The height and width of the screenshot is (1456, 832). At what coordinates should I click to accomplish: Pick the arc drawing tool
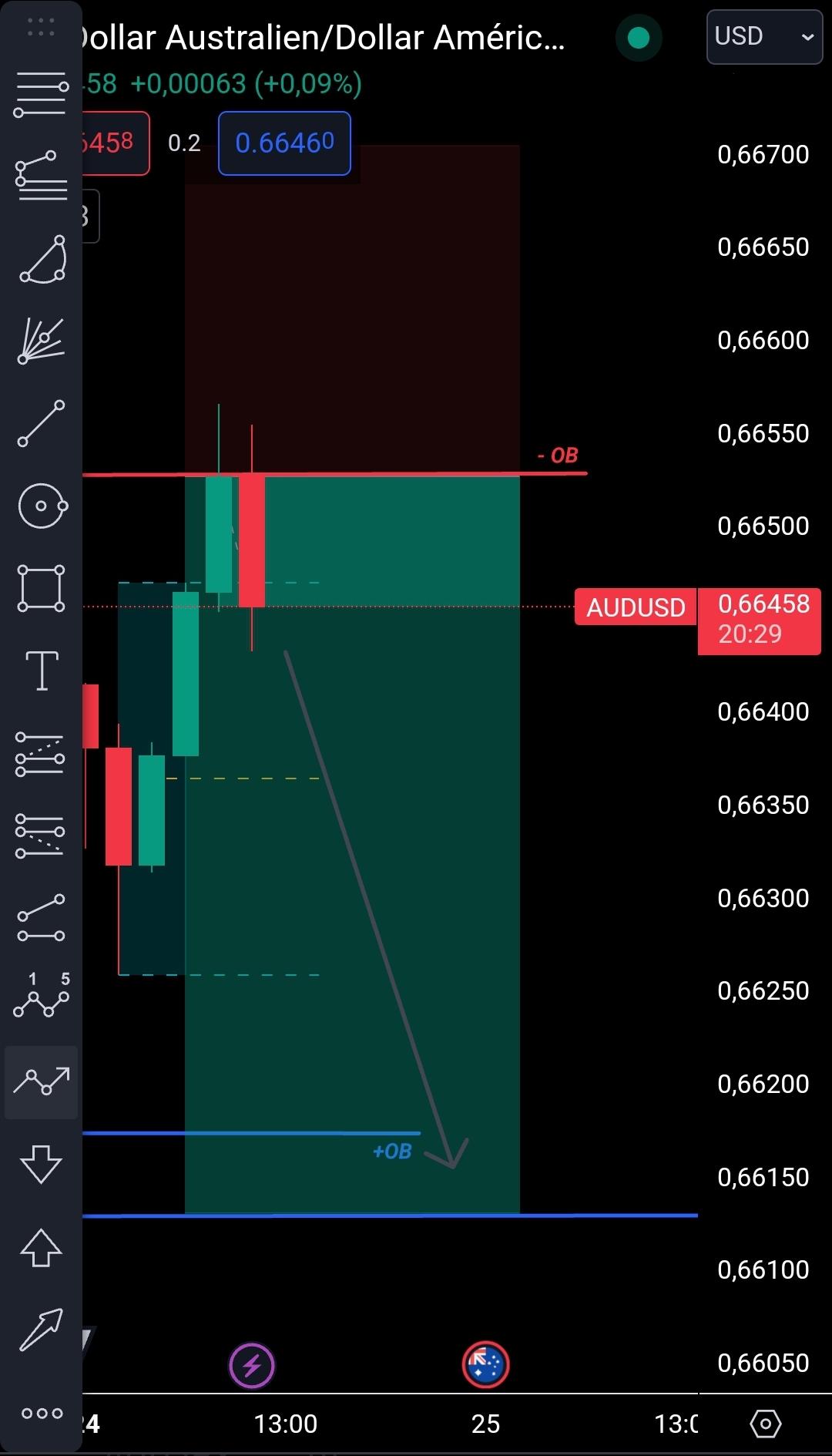coord(42,260)
